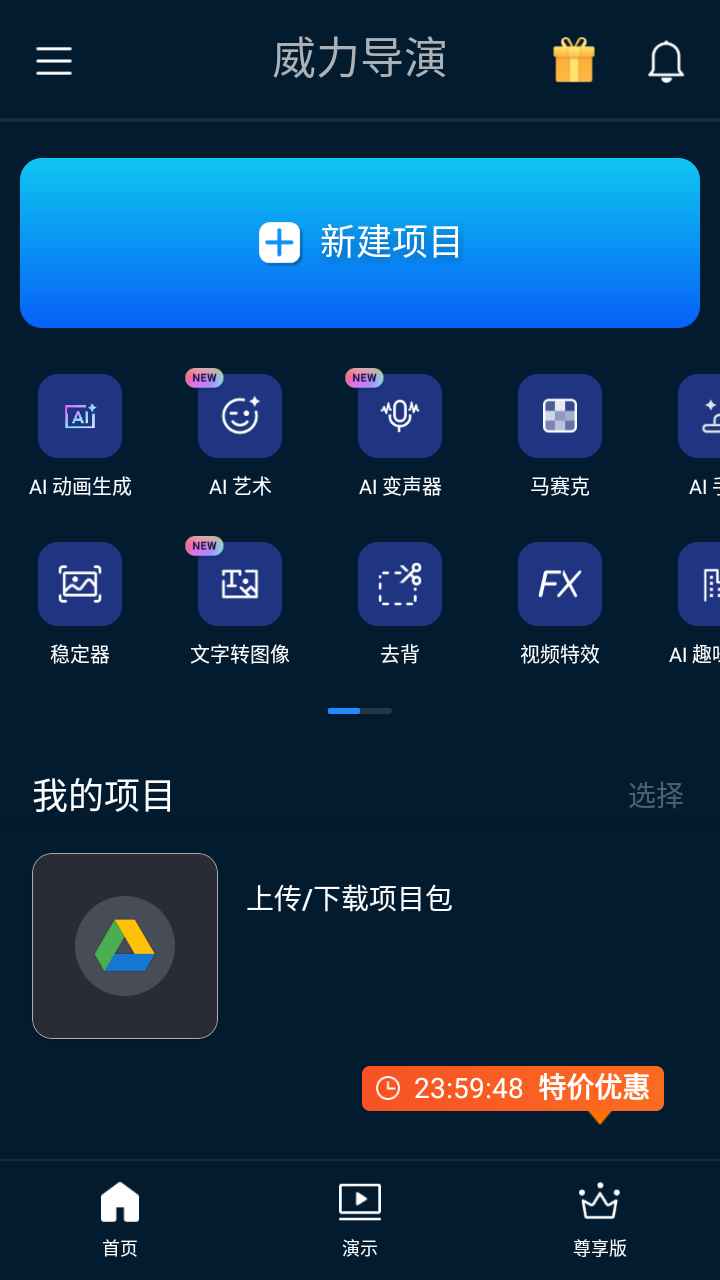Open the AI 变声器 voice changer
This screenshot has width=720, height=1280.
(x=400, y=416)
